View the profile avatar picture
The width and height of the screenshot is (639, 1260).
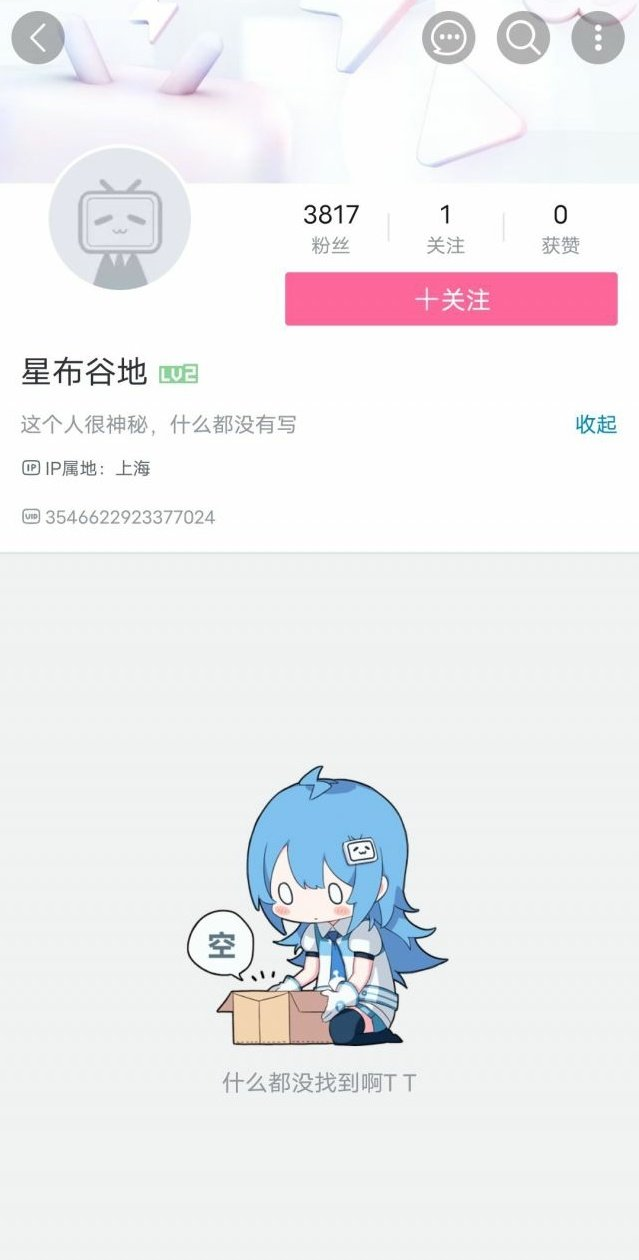coord(120,220)
